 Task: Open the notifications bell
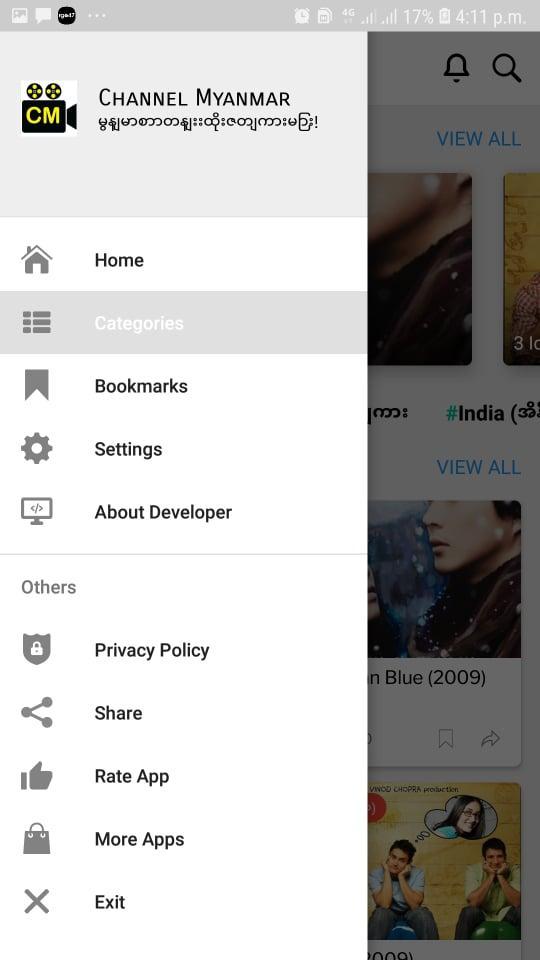coord(456,68)
